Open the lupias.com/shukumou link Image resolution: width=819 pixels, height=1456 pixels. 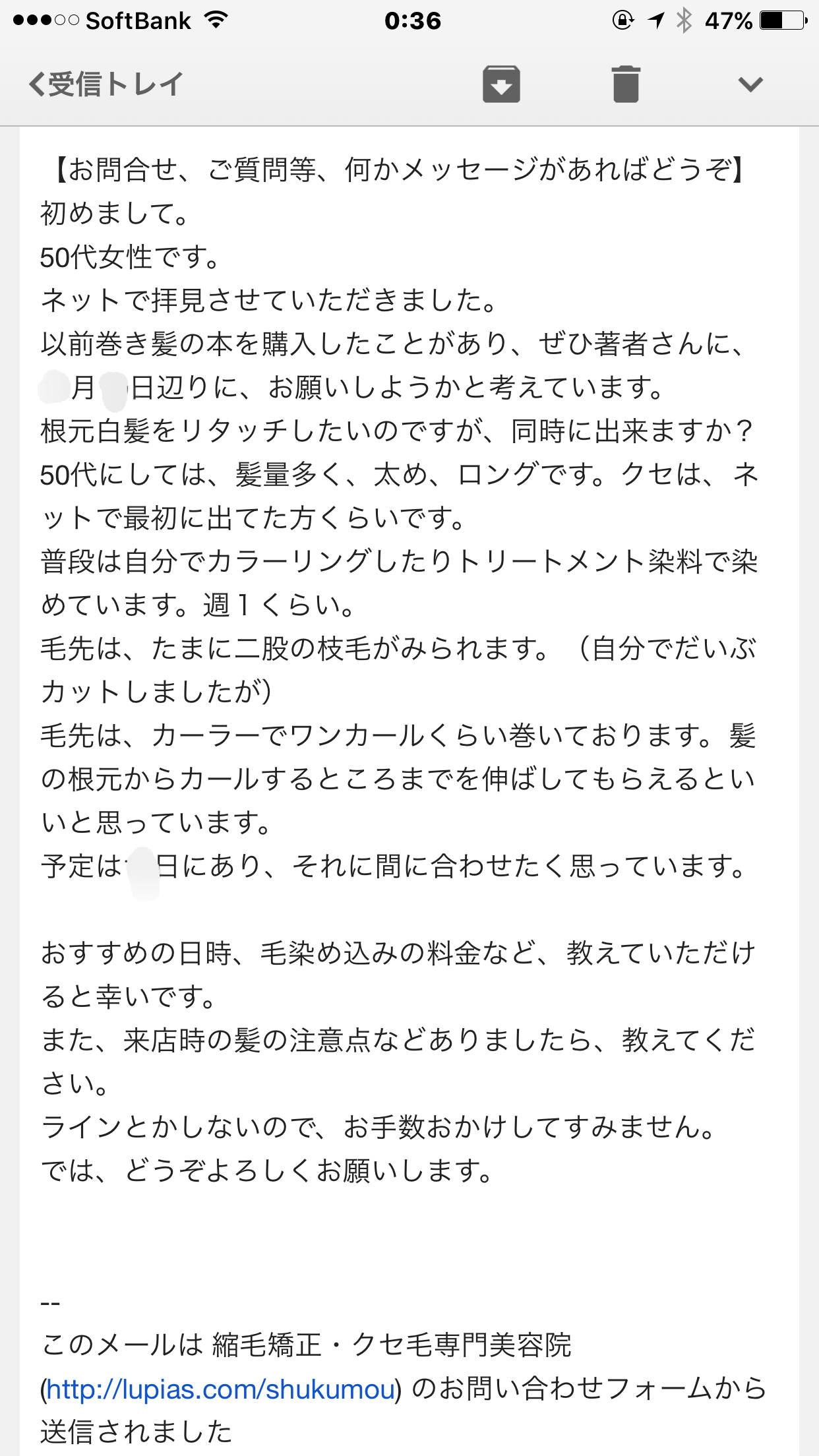(221, 1389)
